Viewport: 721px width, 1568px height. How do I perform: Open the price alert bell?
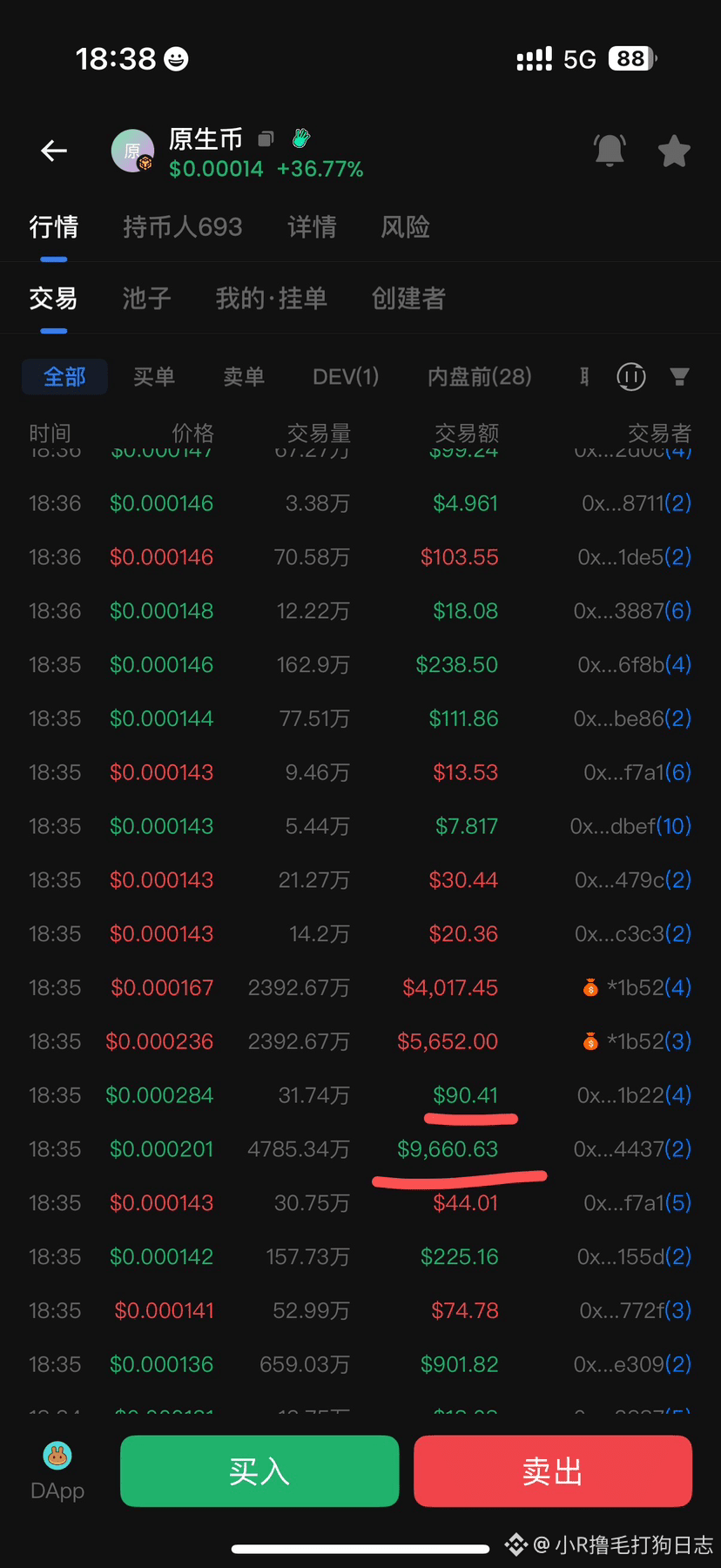(x=610, y=151)
